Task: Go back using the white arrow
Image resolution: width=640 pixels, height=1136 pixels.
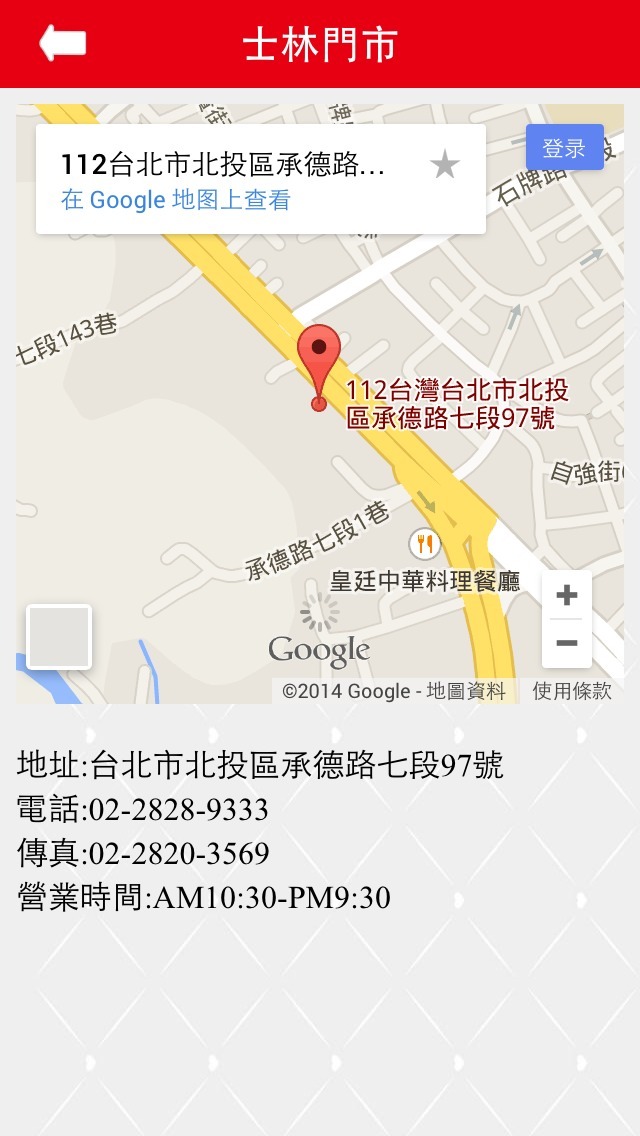Action: [62, 43]
